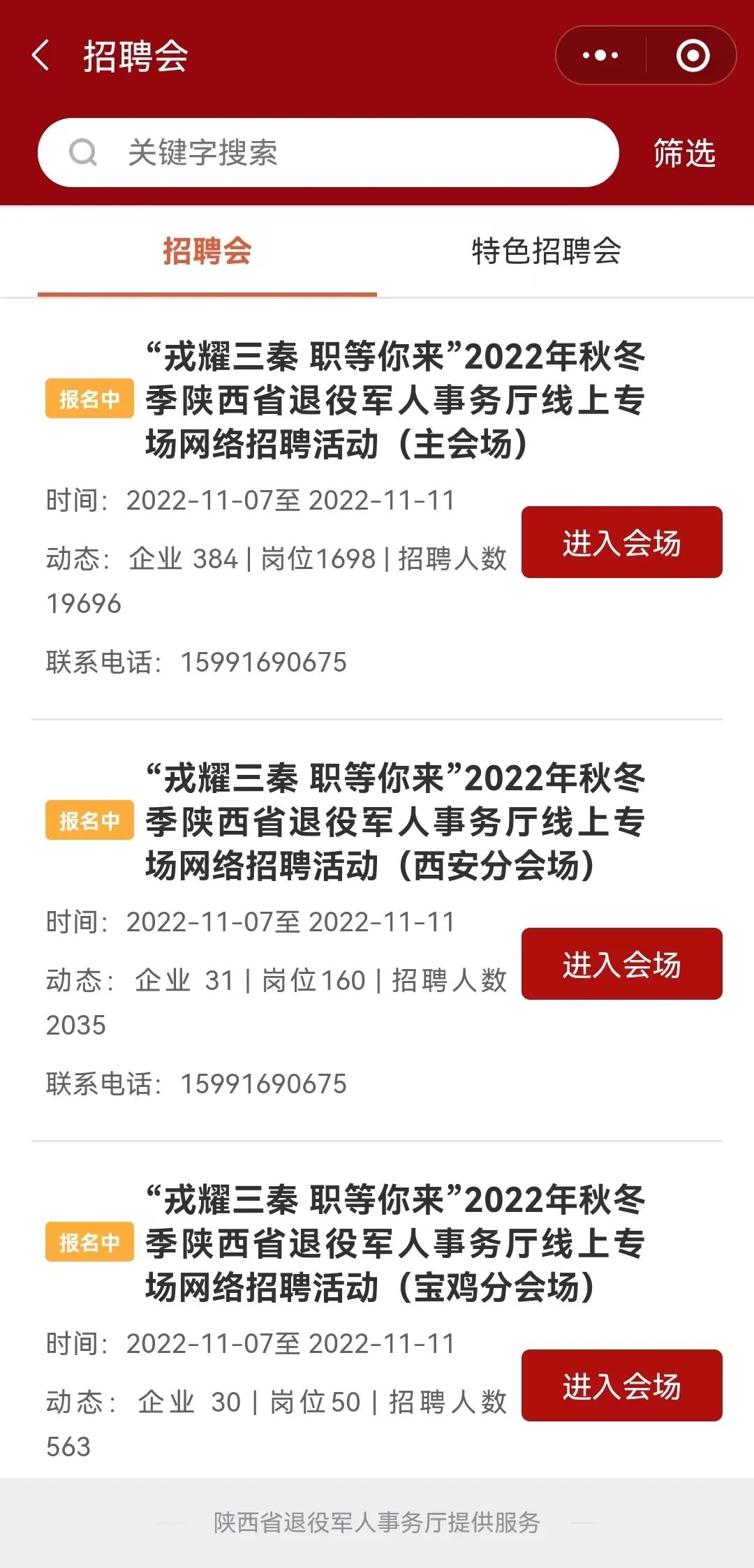The image size is (754, 1568).
Task: Tap 进入会场 for the 宝鸡分会场 event
Action: coord(621,1385)
